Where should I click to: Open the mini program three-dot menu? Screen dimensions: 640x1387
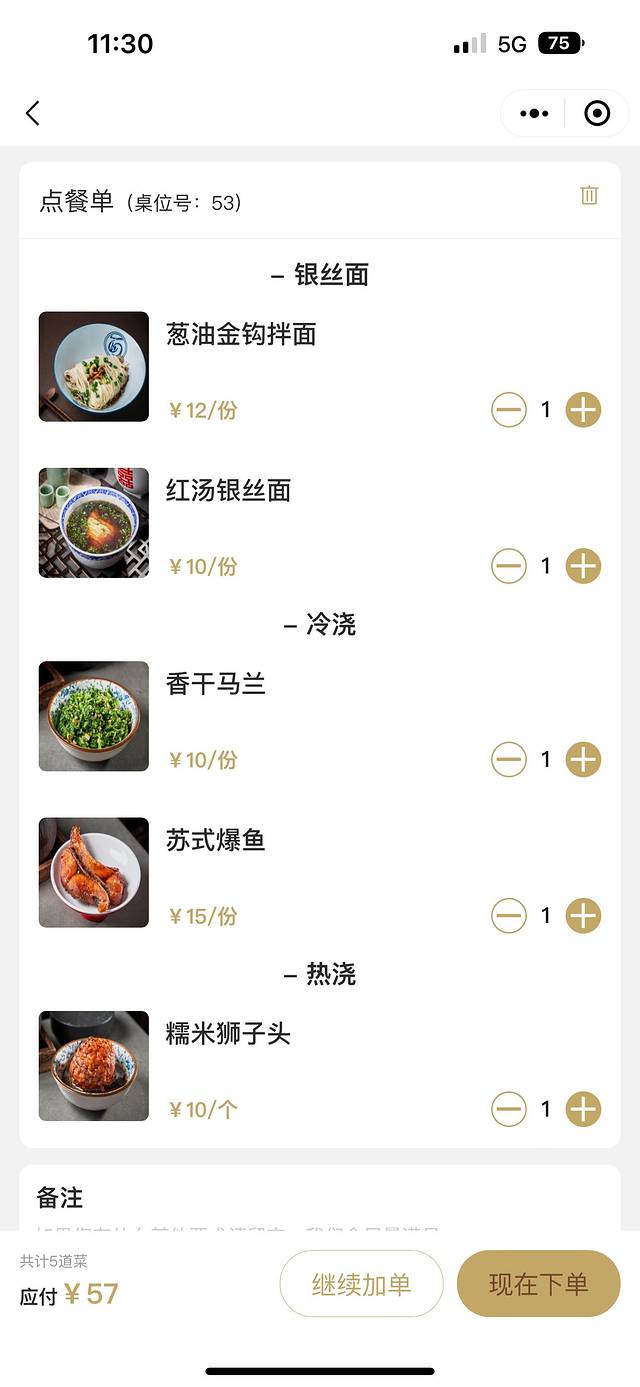(534, 113)
